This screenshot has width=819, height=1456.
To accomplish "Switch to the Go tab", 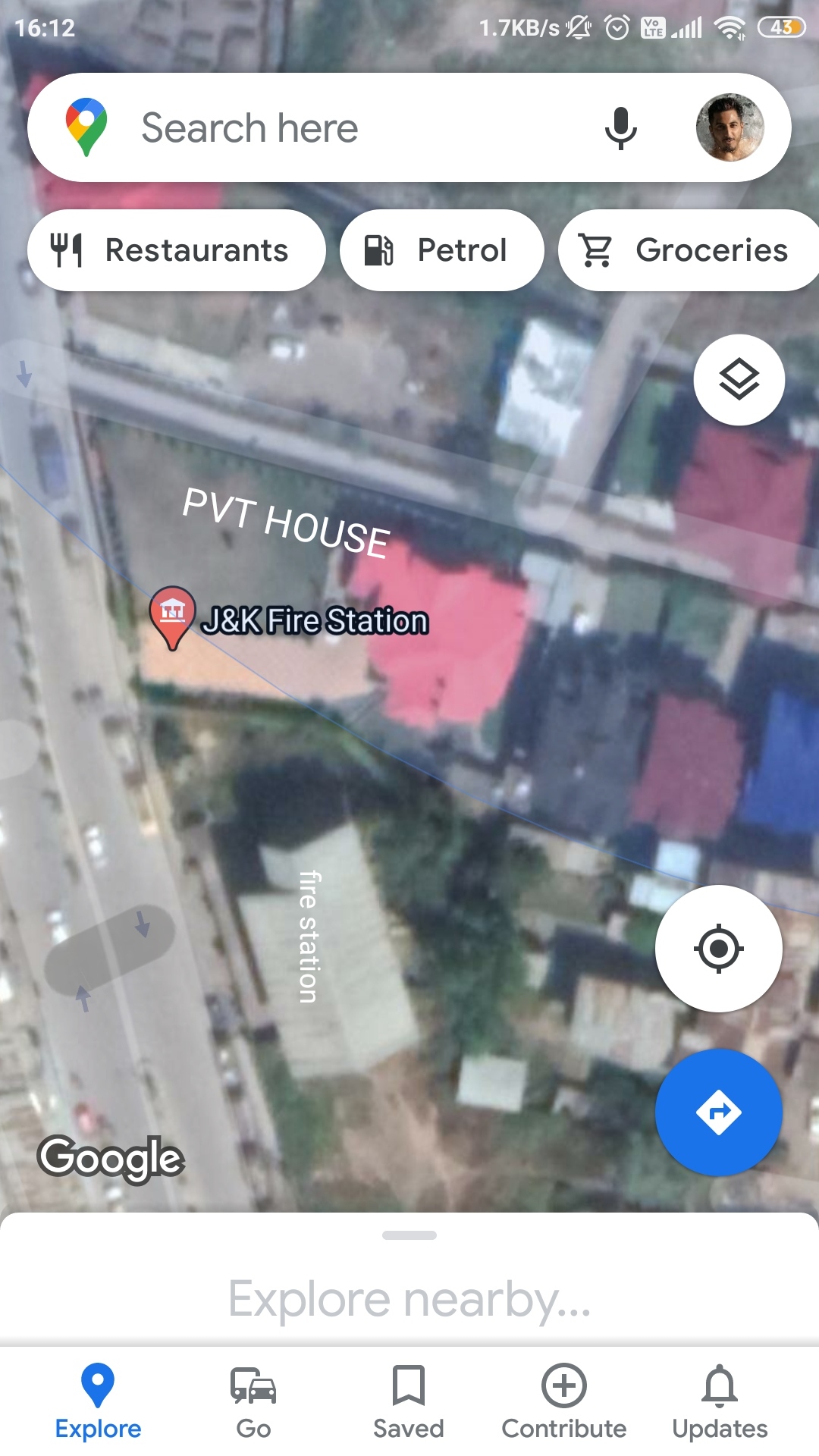I will [x=253, y=1401].
